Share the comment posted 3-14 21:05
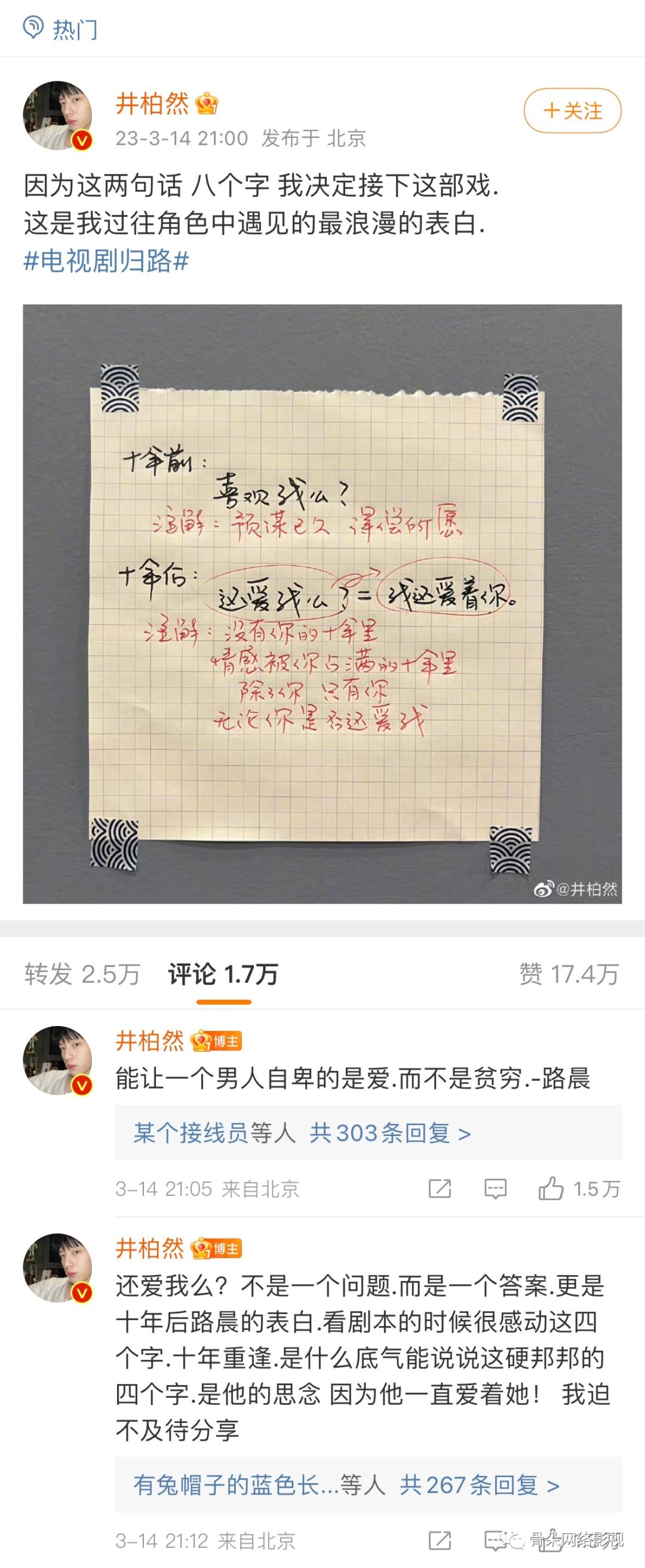The width and height of the screenshot is (645, 1568). pos(440,1188)
